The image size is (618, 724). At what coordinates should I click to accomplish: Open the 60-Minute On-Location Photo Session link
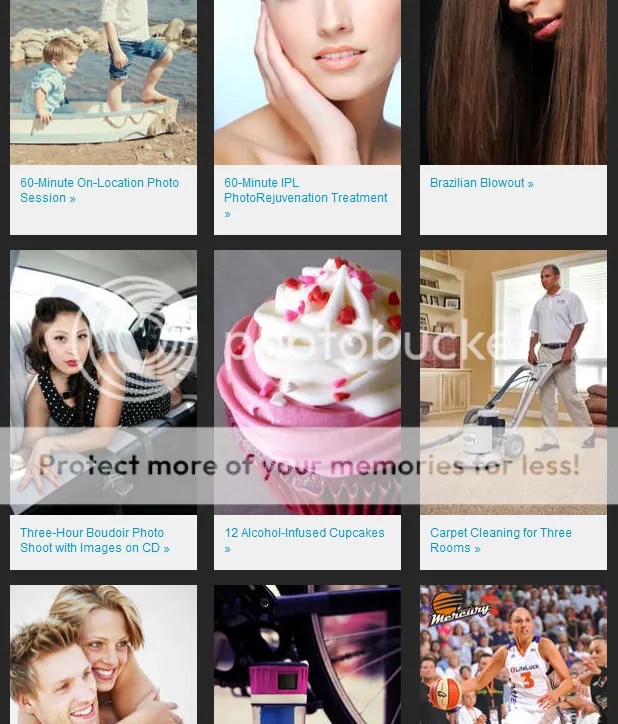point(99,190)
